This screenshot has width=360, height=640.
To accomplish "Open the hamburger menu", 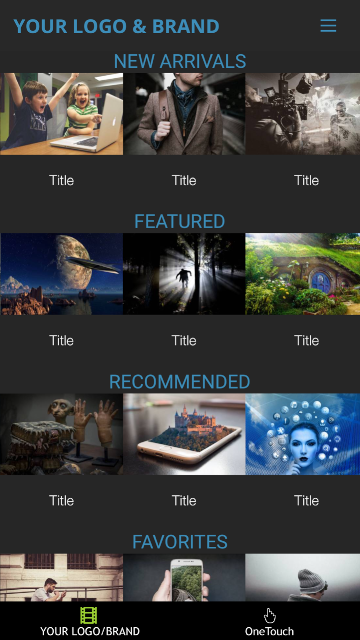I will coord(328,25).
